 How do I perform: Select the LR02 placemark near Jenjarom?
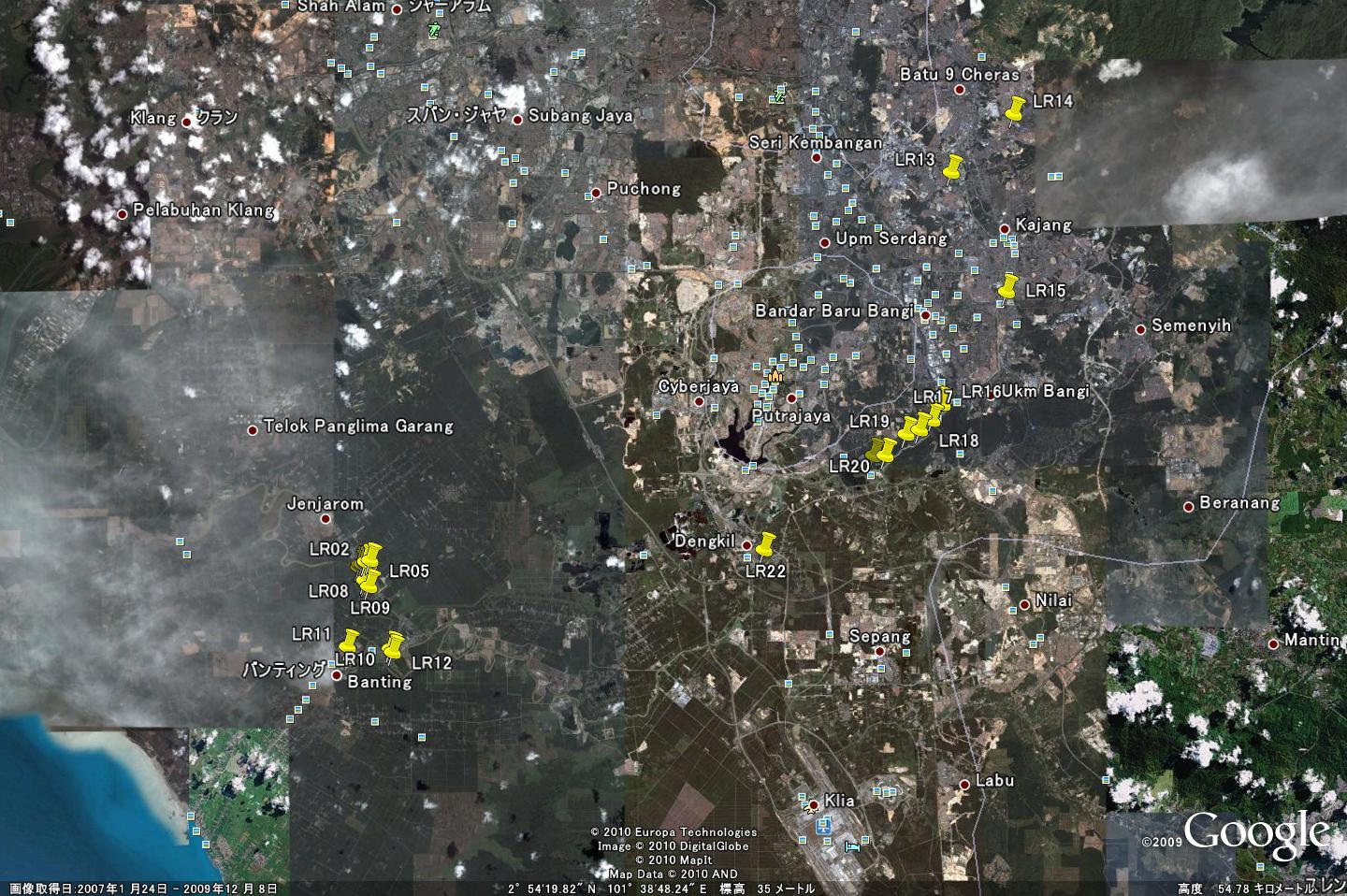[371, 554]
